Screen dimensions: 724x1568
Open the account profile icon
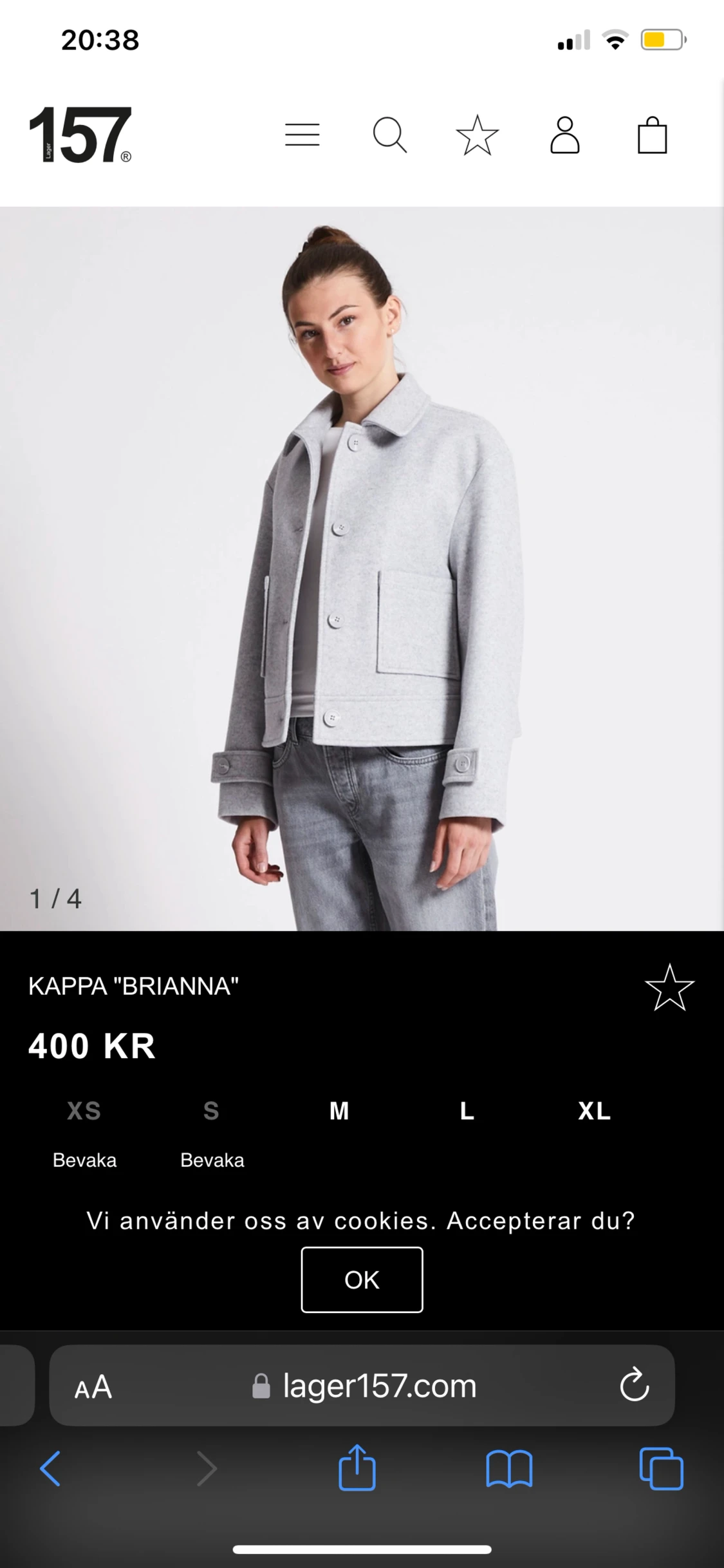pos(565,135)
